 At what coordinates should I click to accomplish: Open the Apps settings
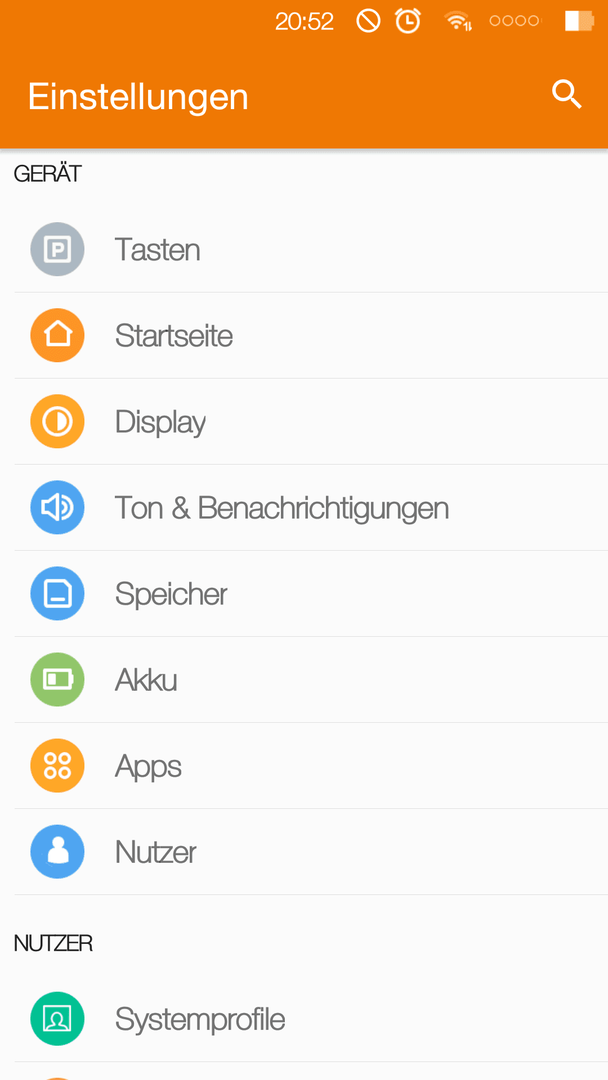point(304,766)
